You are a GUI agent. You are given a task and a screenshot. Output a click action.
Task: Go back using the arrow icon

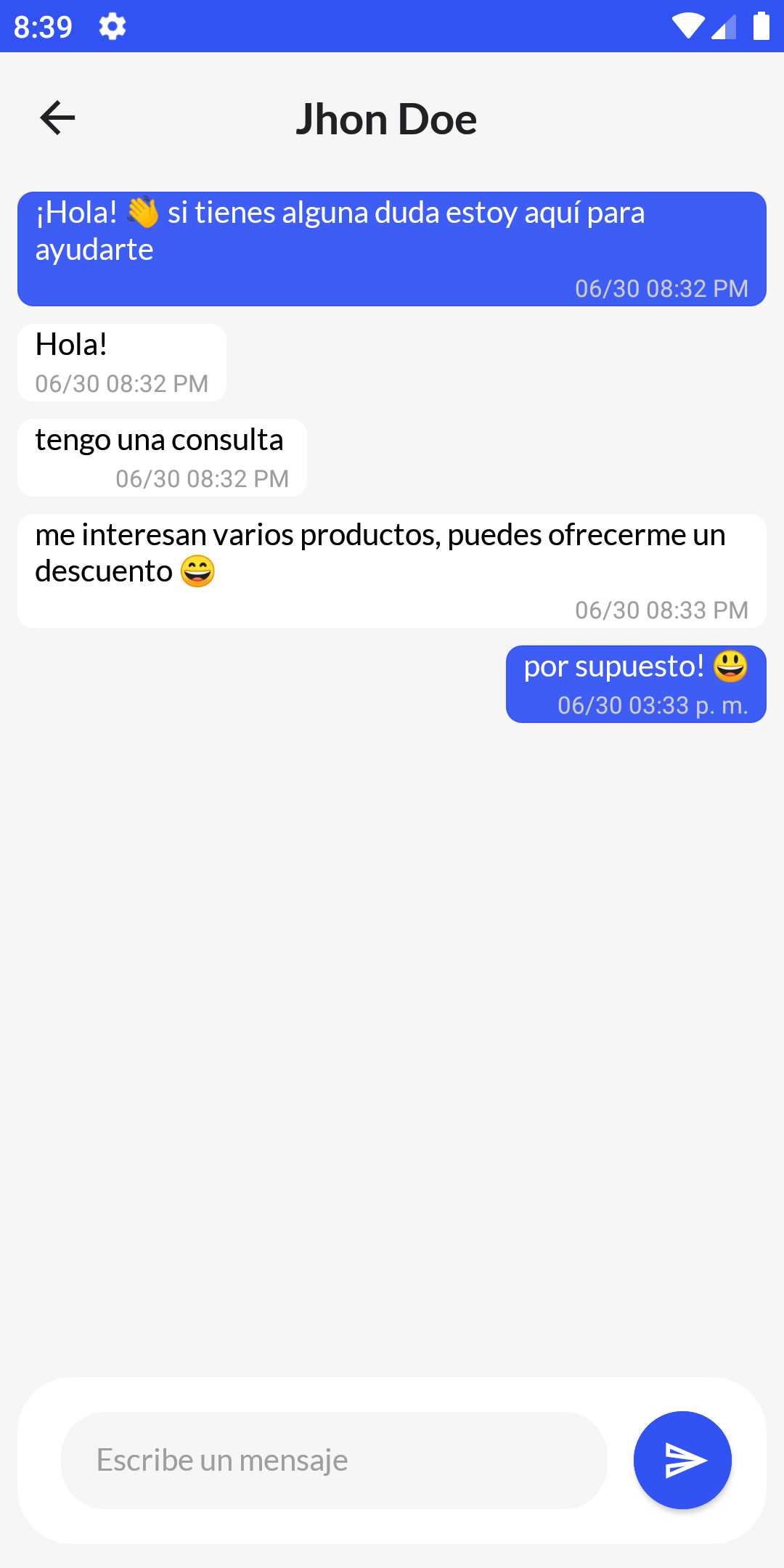click(57, 118)
